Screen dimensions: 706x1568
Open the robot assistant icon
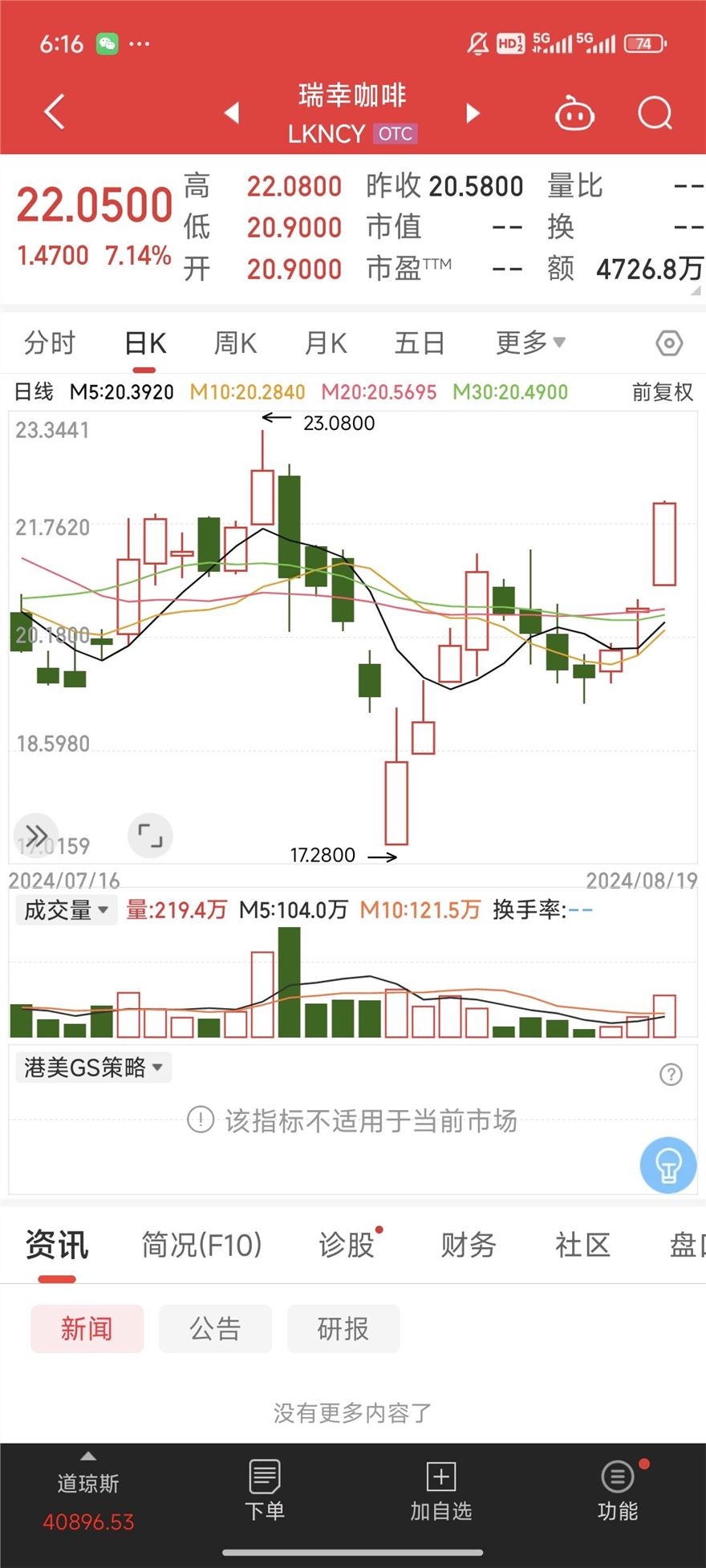[x=574, y=113]
